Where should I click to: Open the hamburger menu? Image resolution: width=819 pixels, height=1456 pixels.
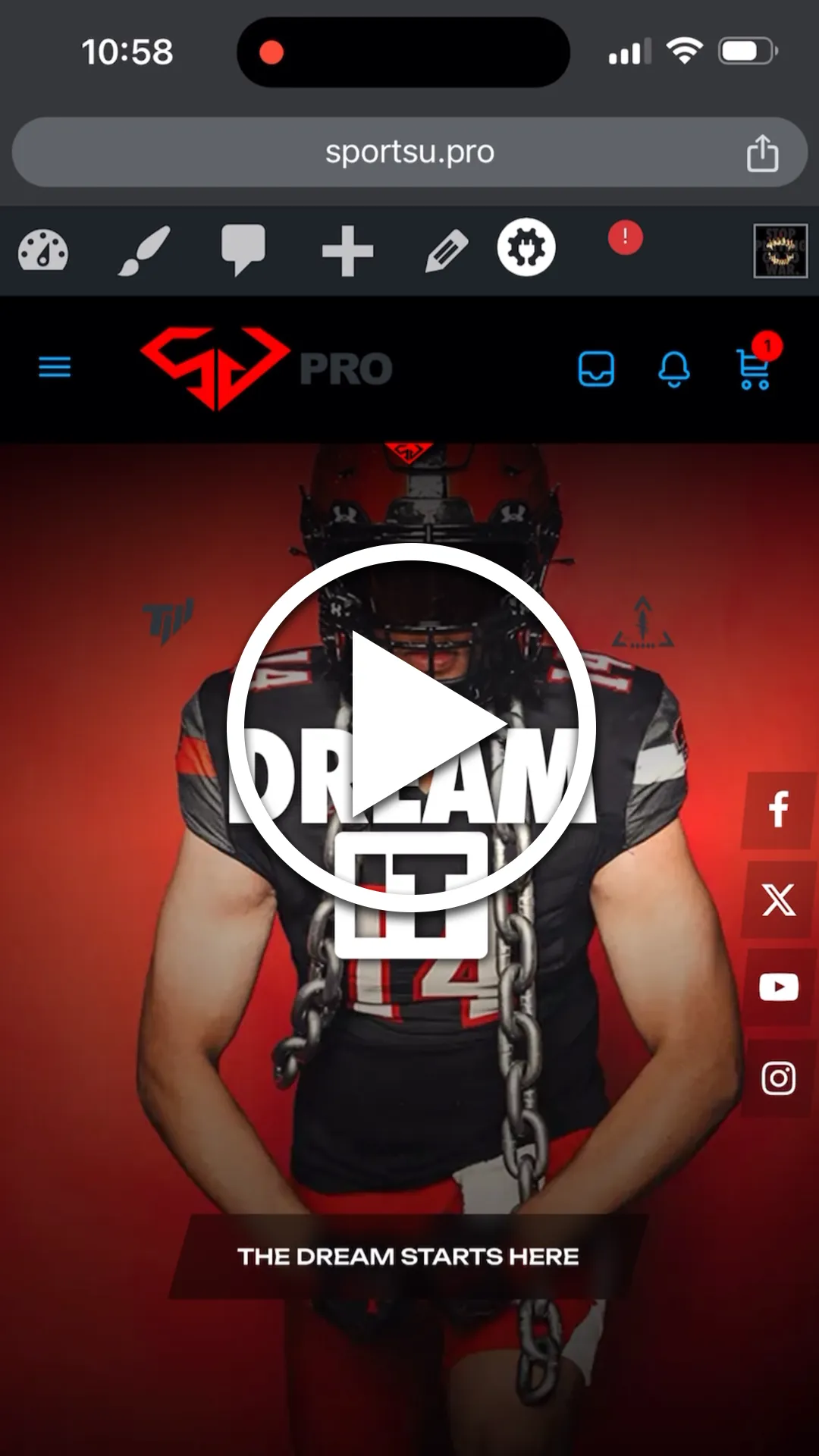click(x=55, y=368)
